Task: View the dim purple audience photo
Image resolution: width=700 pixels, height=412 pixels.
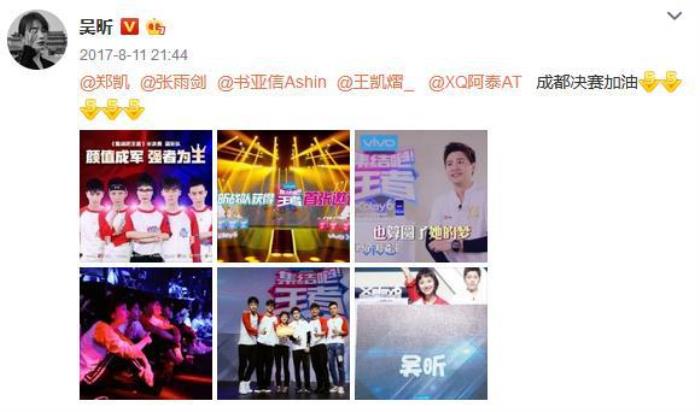Action: click(146, 333)
